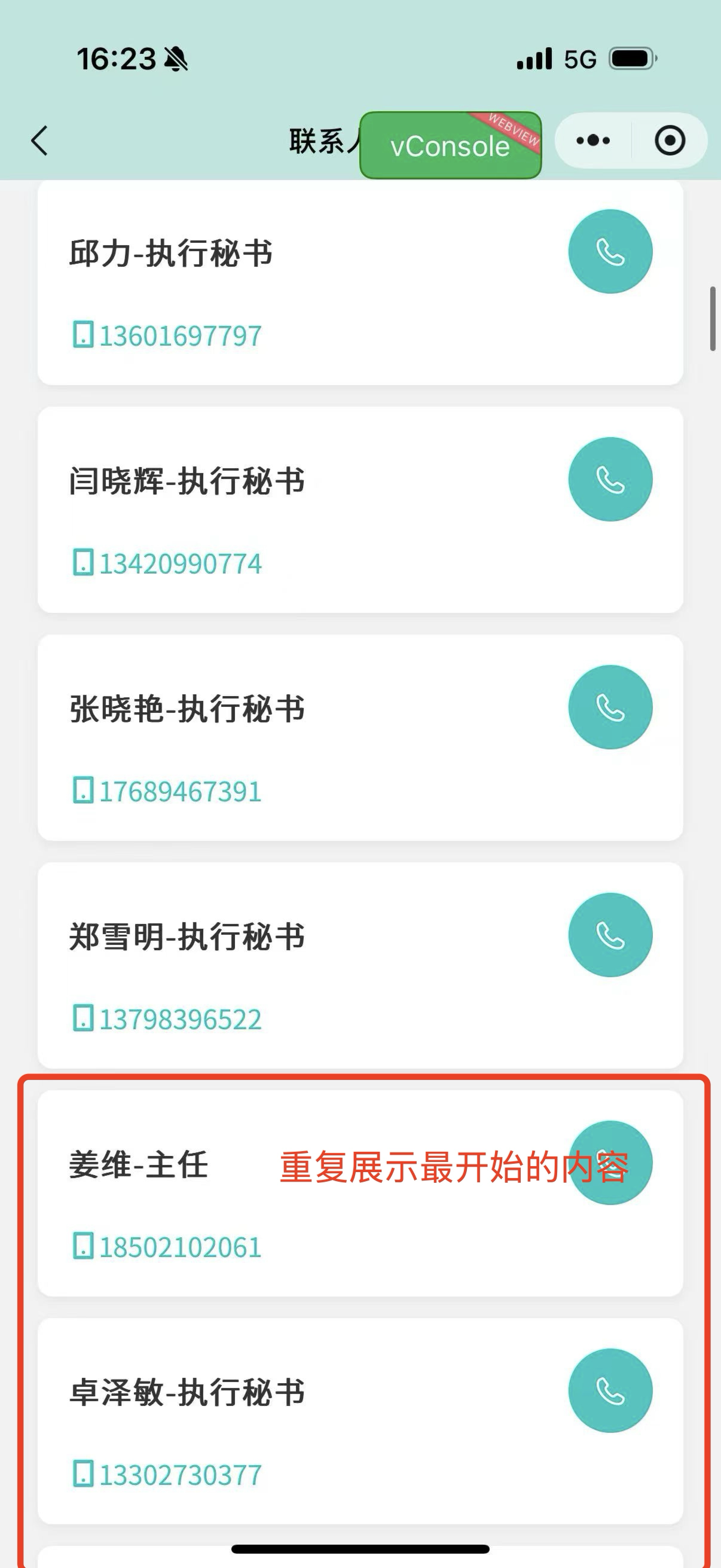Tap phone number 17689467391
Image resolution: width=721 pixels, height=1568 pixels.
click(x=180, y=791)
